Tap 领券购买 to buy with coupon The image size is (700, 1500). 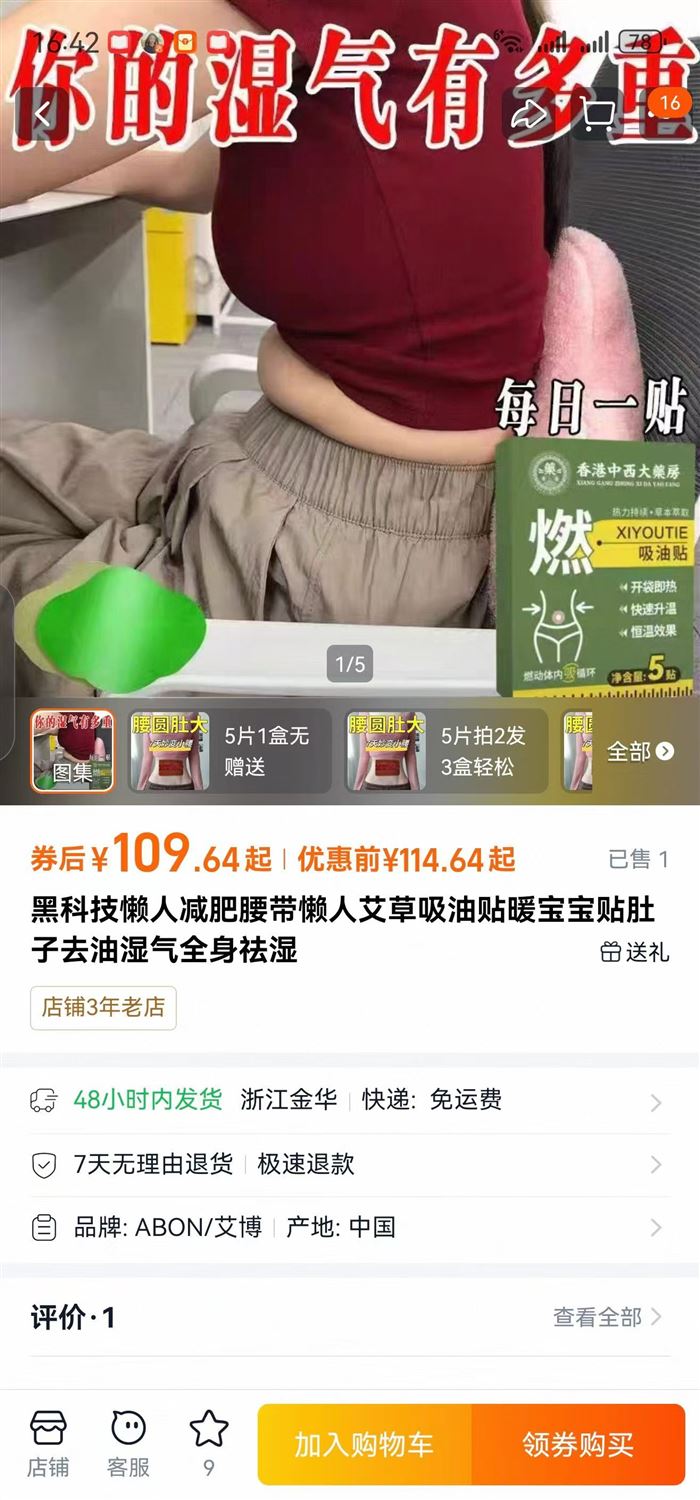(x=578, y=1445)
